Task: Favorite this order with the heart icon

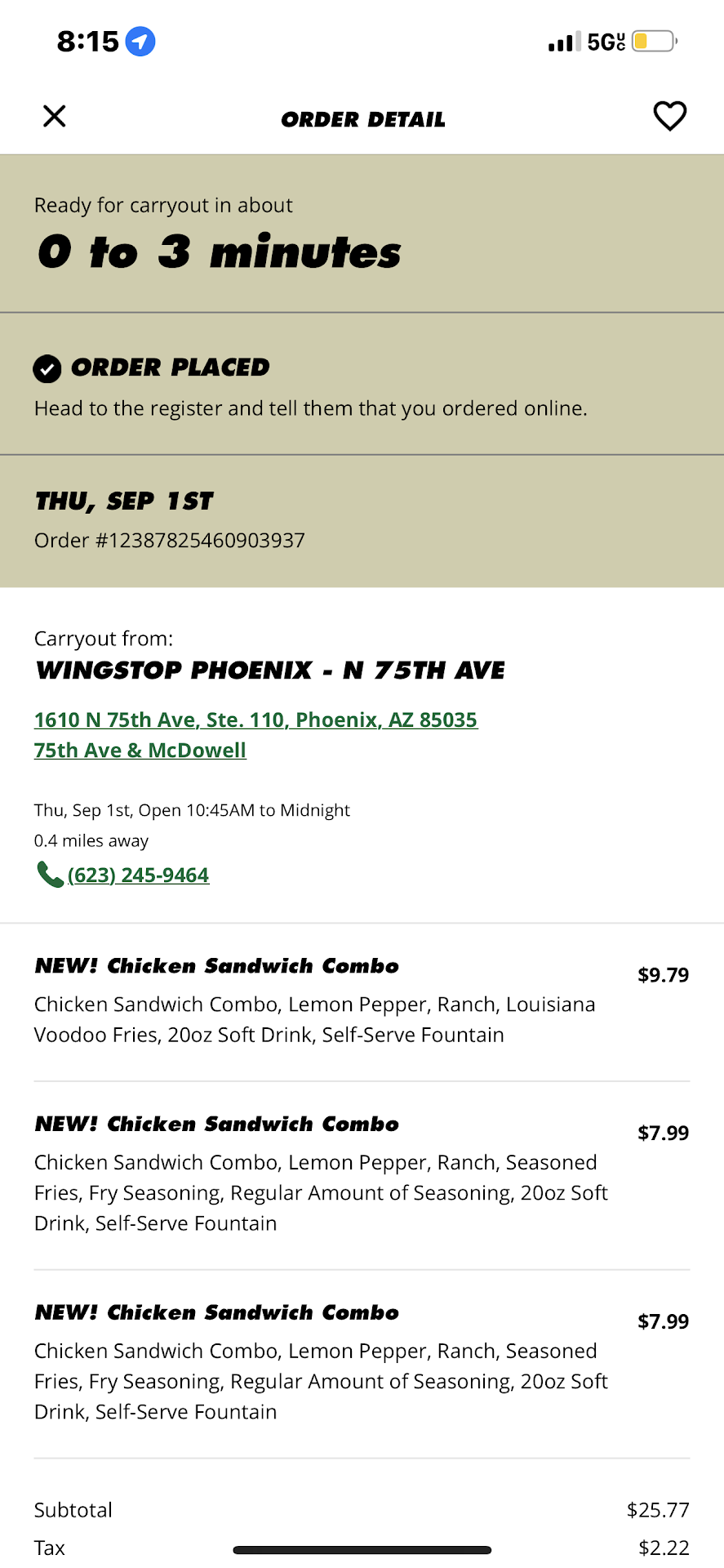Action: [x=669, y=117]
